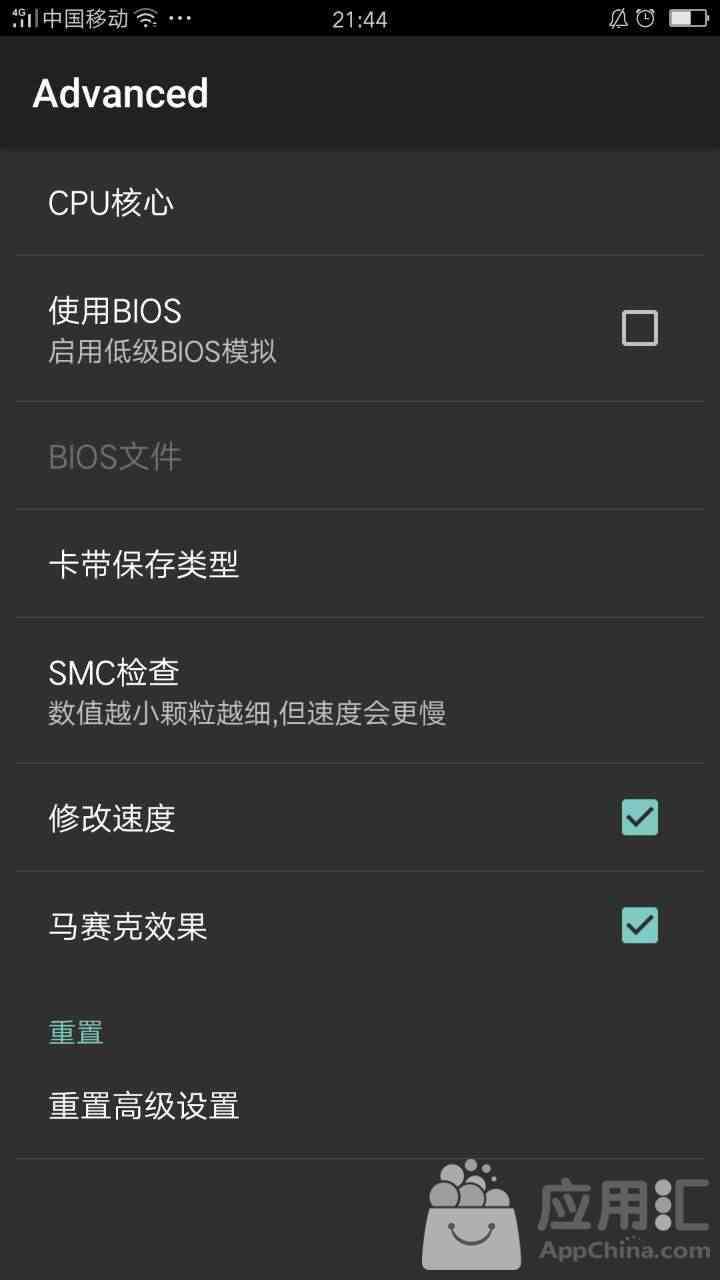Open the 卡带保存类型 option
This screenshot has height=1280, width=720.
coord(360,564)
